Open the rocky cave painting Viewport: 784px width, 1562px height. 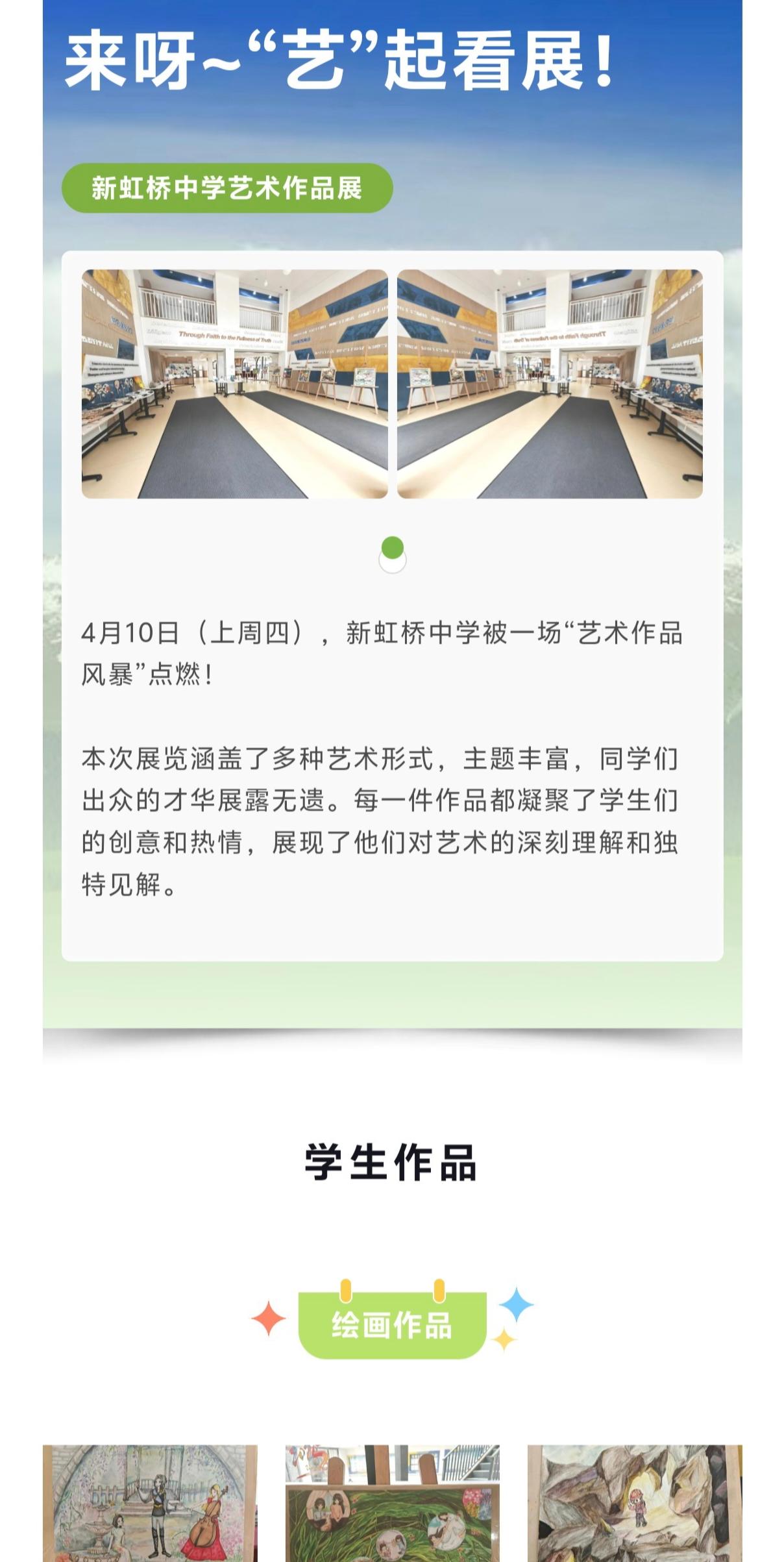click(635, 1503)
